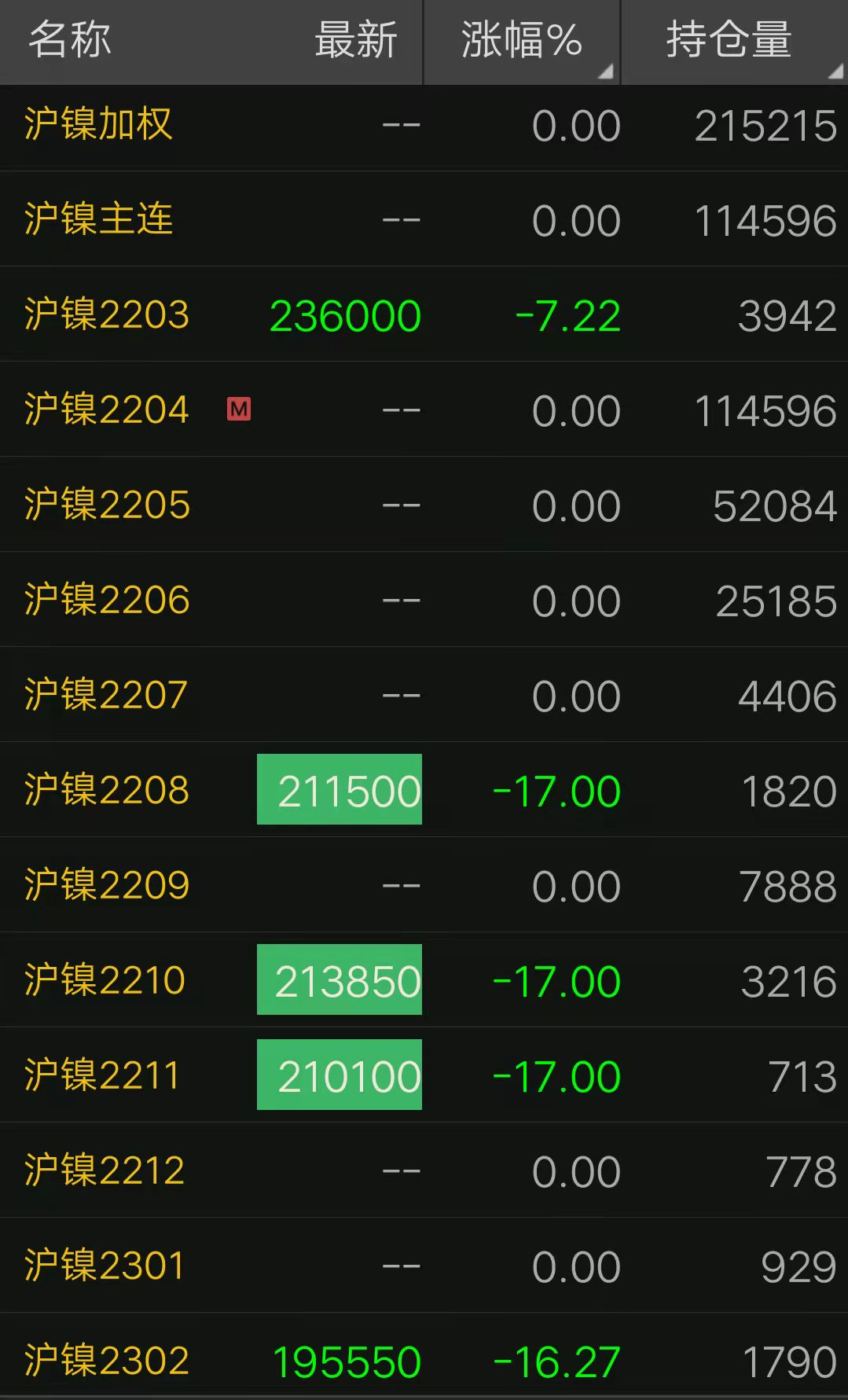Image resolution: width=848 pixels, height=1400 pixels.
Task: Open the 沪镍2207 contract
Action: tap(106, 695)
